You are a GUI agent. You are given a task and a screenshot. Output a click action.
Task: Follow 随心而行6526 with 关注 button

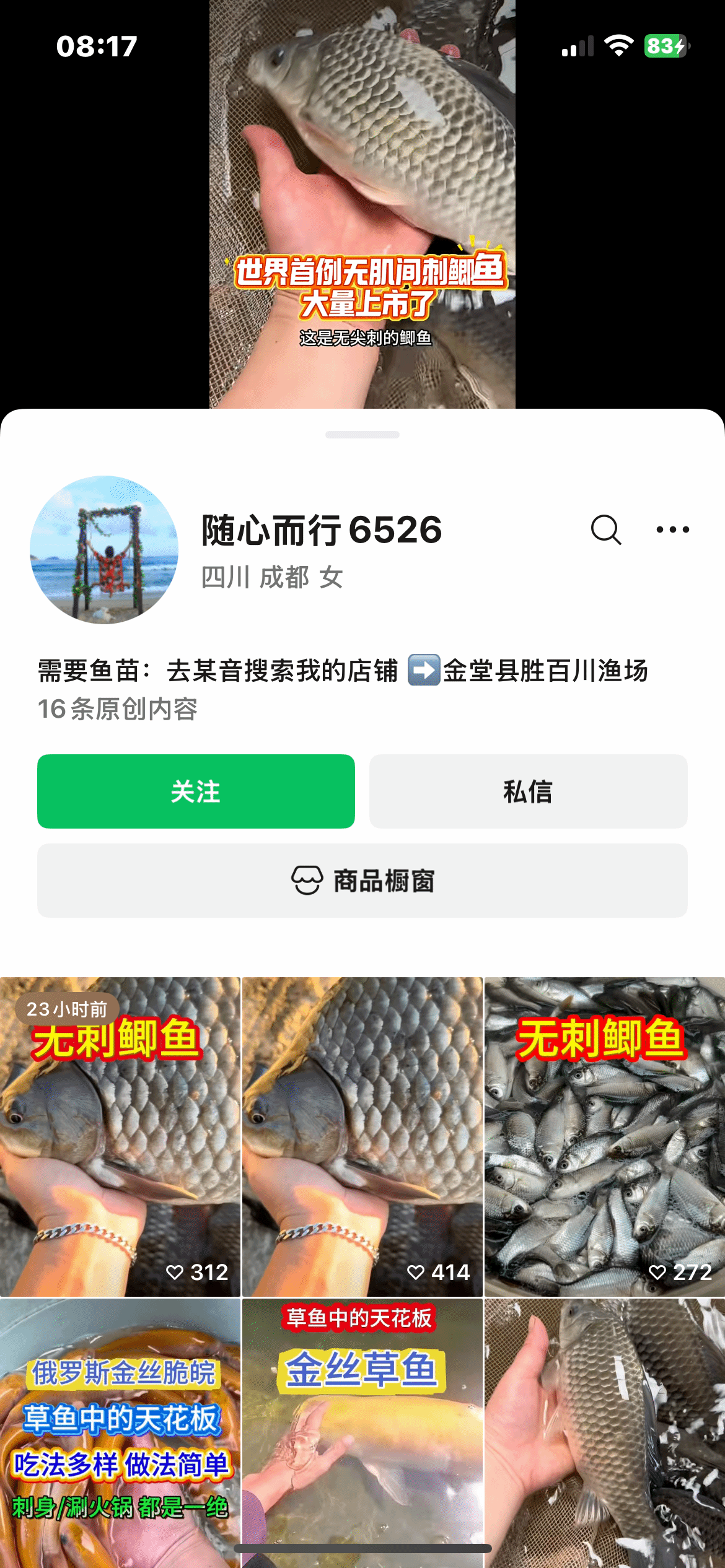click(x=196, y=791)
